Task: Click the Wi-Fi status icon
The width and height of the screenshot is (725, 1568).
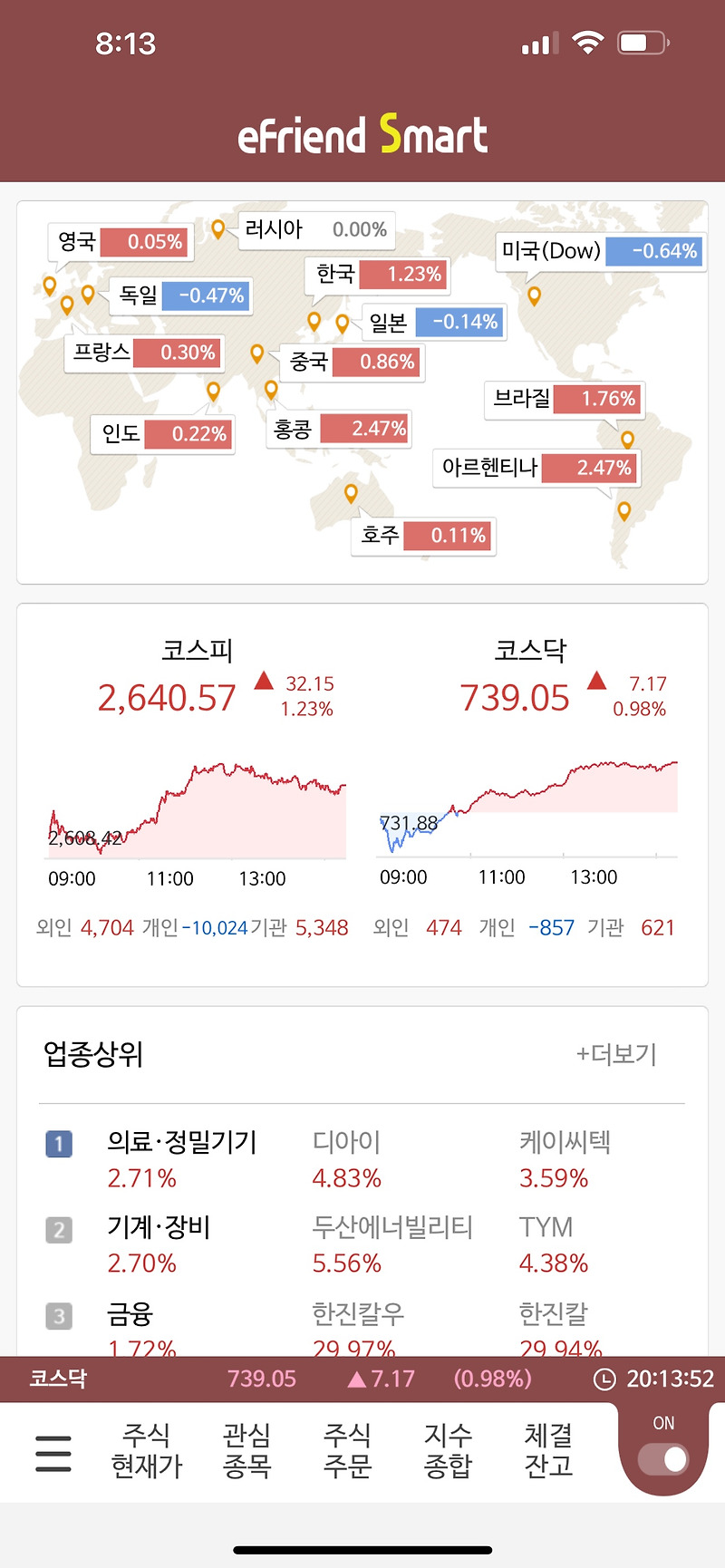Action: [587, 42]
